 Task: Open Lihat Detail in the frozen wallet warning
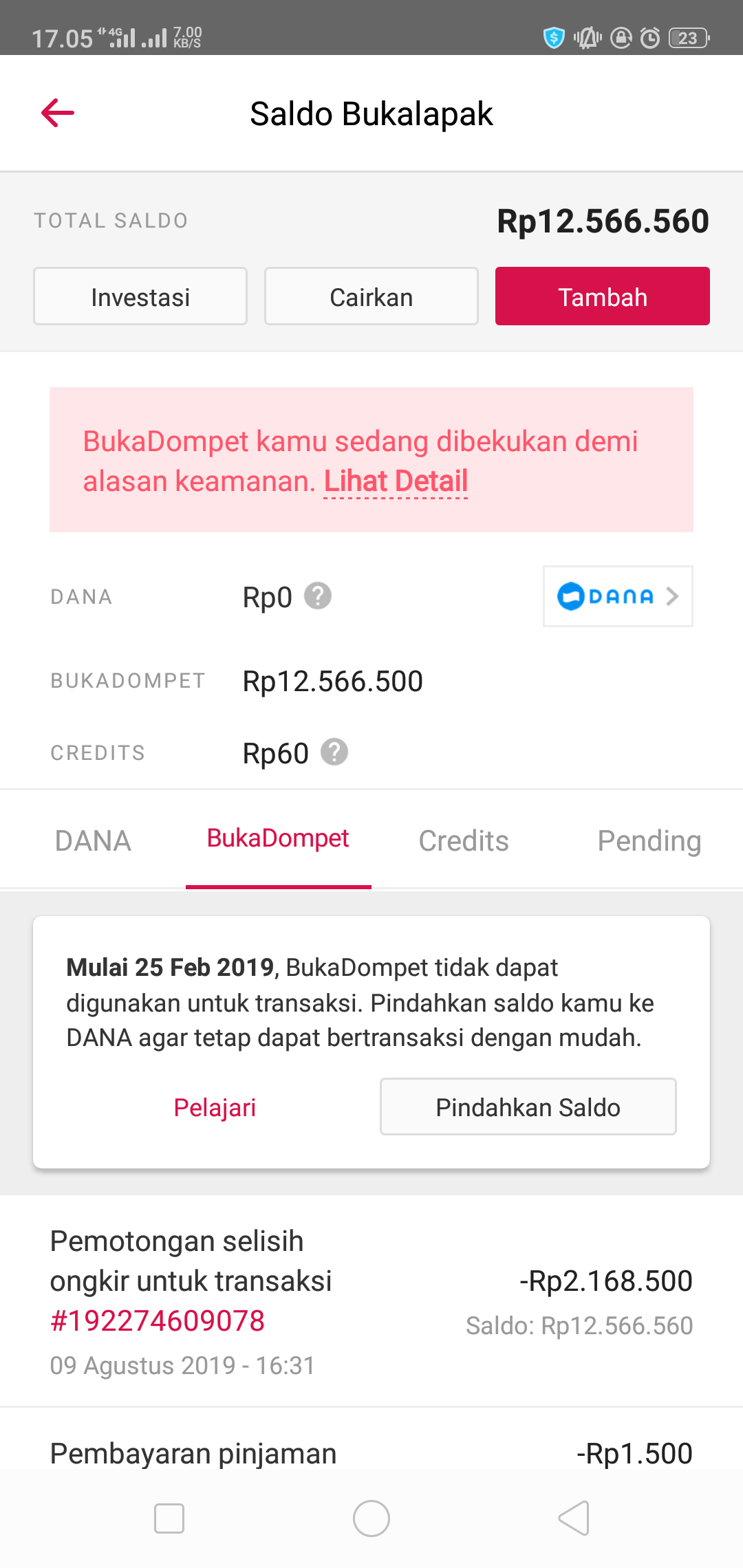(x=396, y=481)
